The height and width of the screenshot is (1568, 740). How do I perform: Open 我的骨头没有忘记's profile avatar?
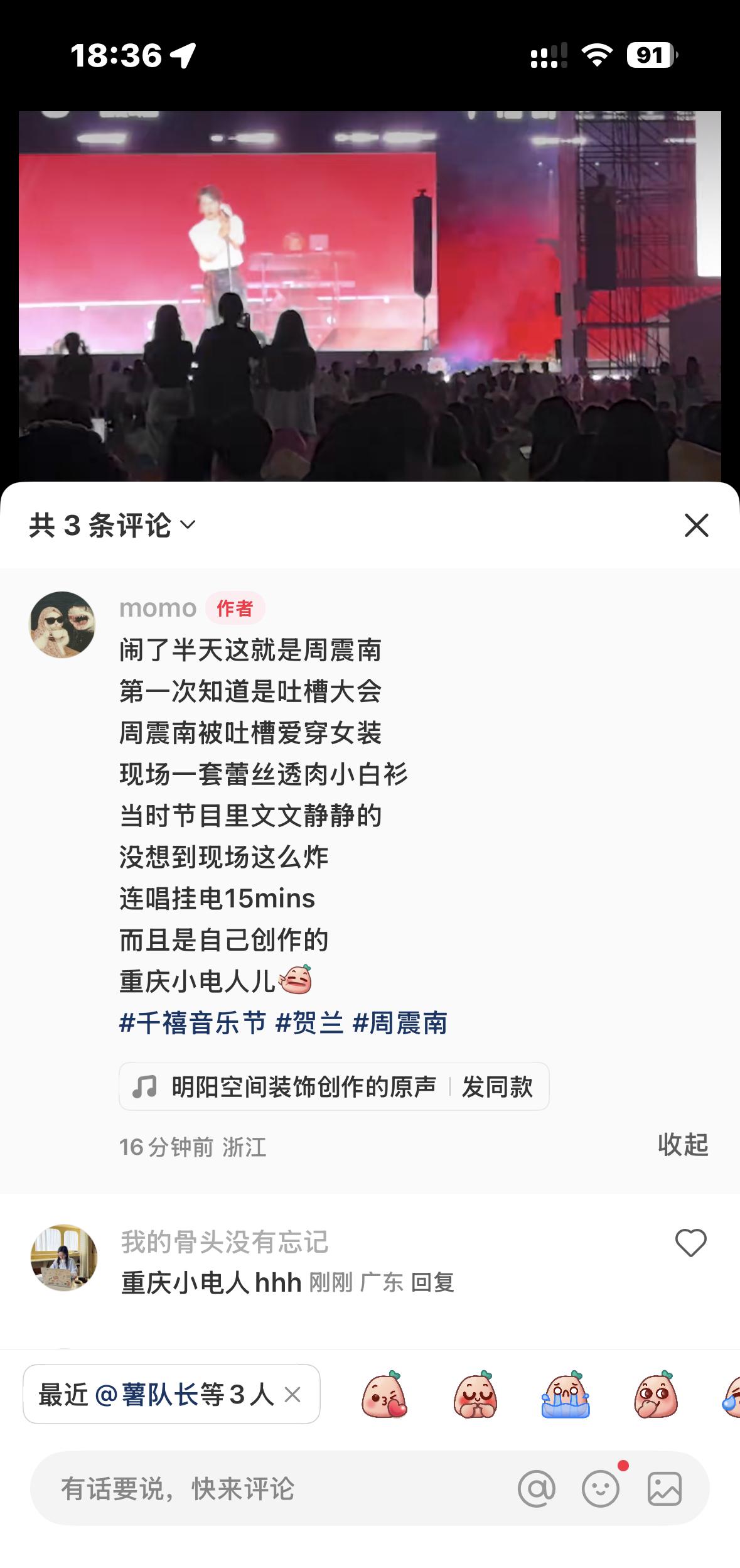[64, 1257]
